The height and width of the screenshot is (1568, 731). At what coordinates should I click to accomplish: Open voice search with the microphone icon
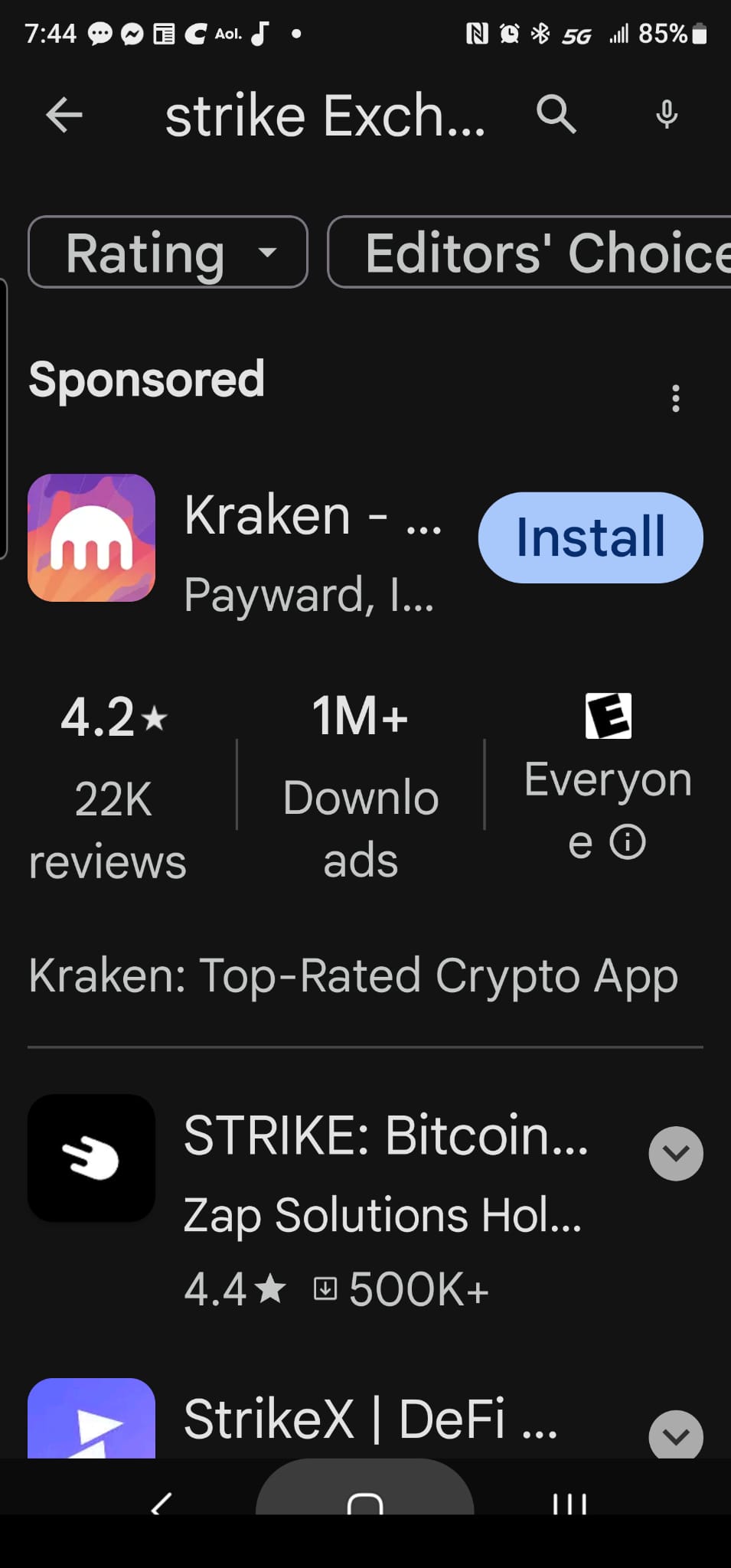pyautogui.click(x=667, y=115)
